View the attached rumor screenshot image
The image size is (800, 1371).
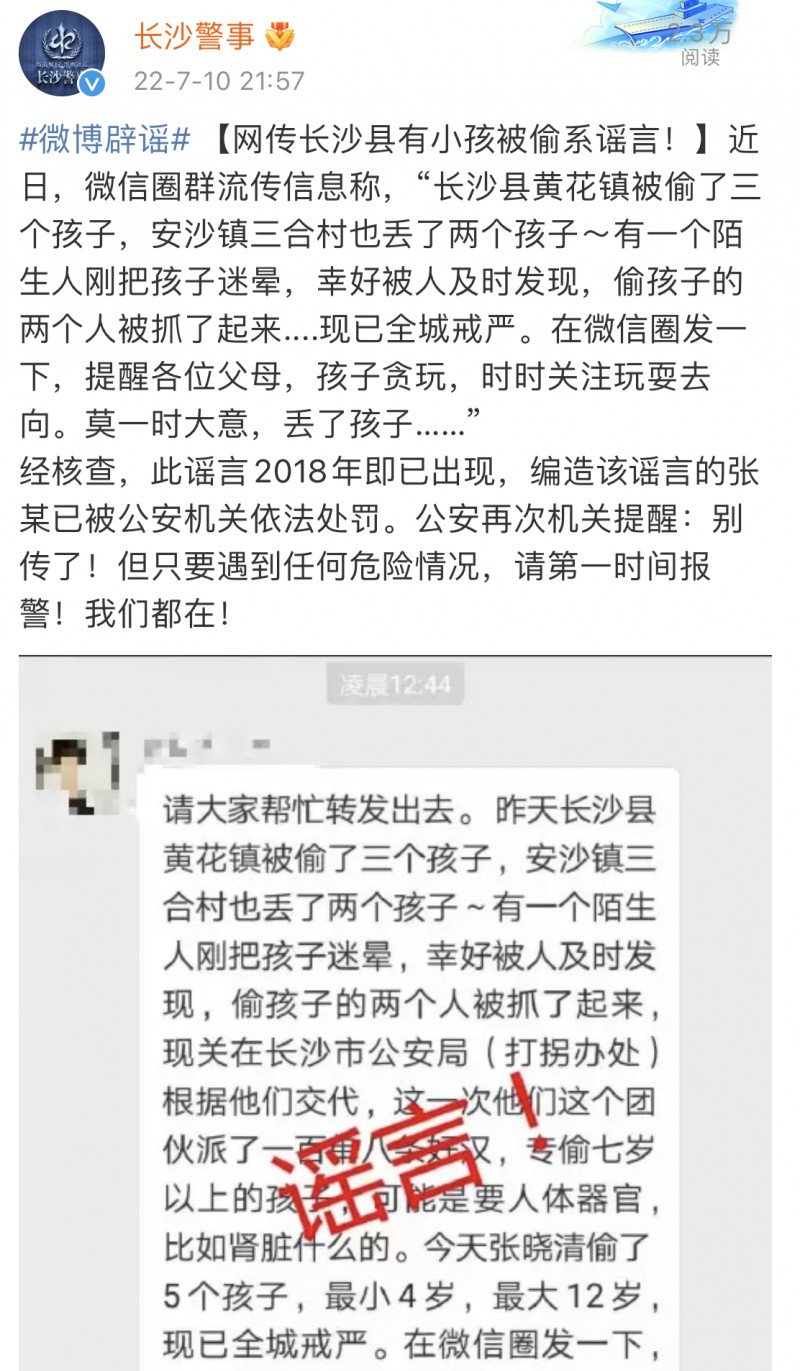(395, 1013)
